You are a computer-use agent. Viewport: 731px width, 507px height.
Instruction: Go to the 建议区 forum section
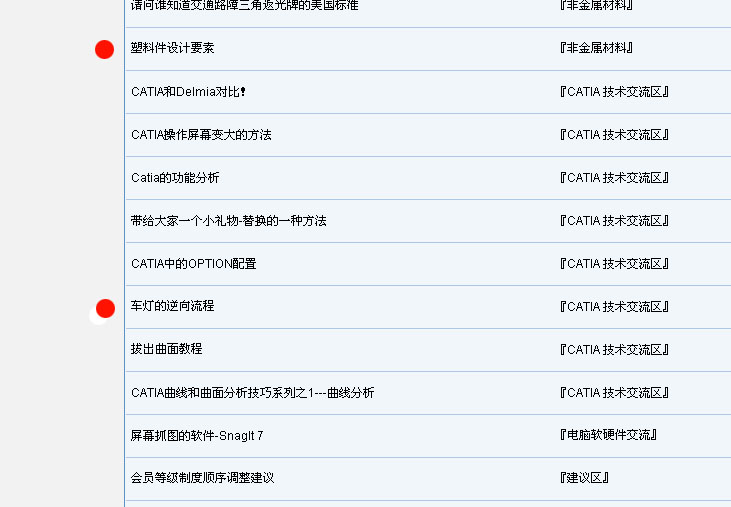click(x=585, y=478)
